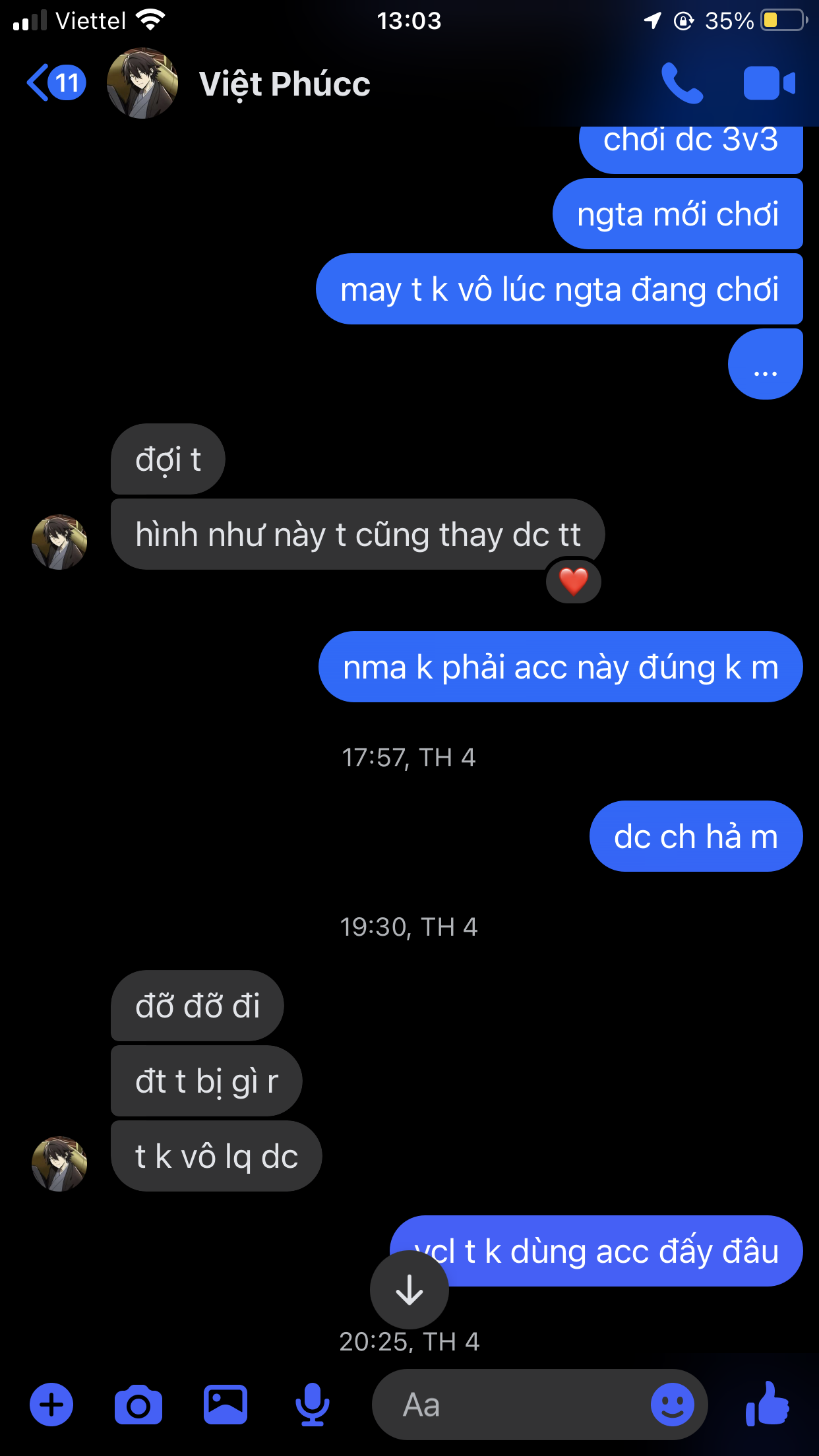The width and height of the screenshot is (819, 1456).
Task: Send a thumbs-up like
Action: [768, 1403]
